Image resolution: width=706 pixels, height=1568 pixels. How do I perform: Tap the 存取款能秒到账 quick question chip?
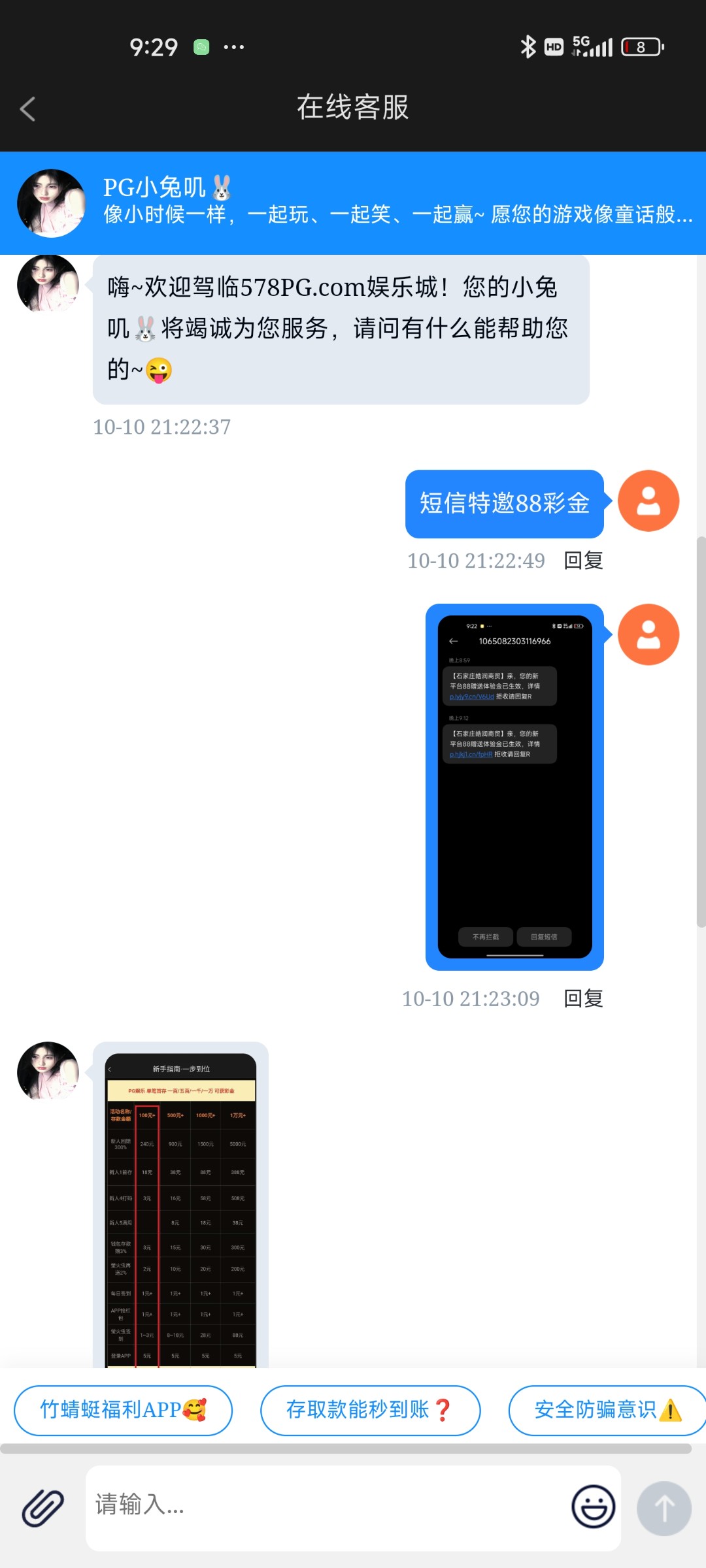[370, 1410]
